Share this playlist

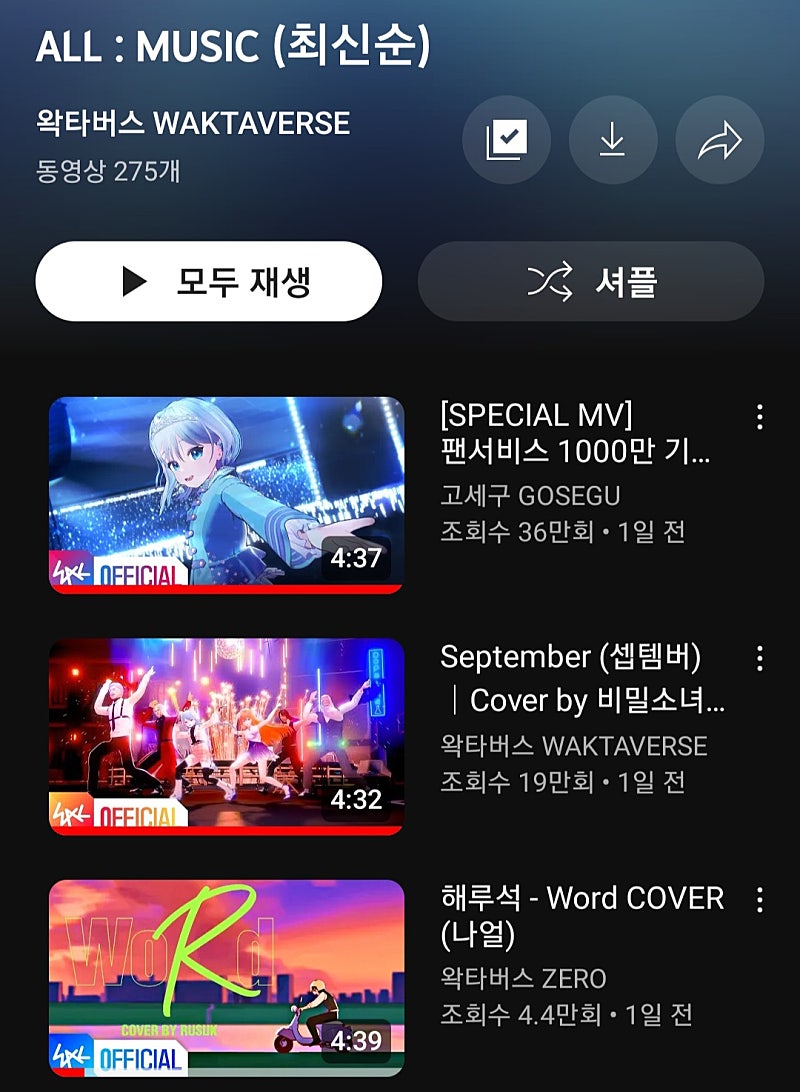coord(719,141)
